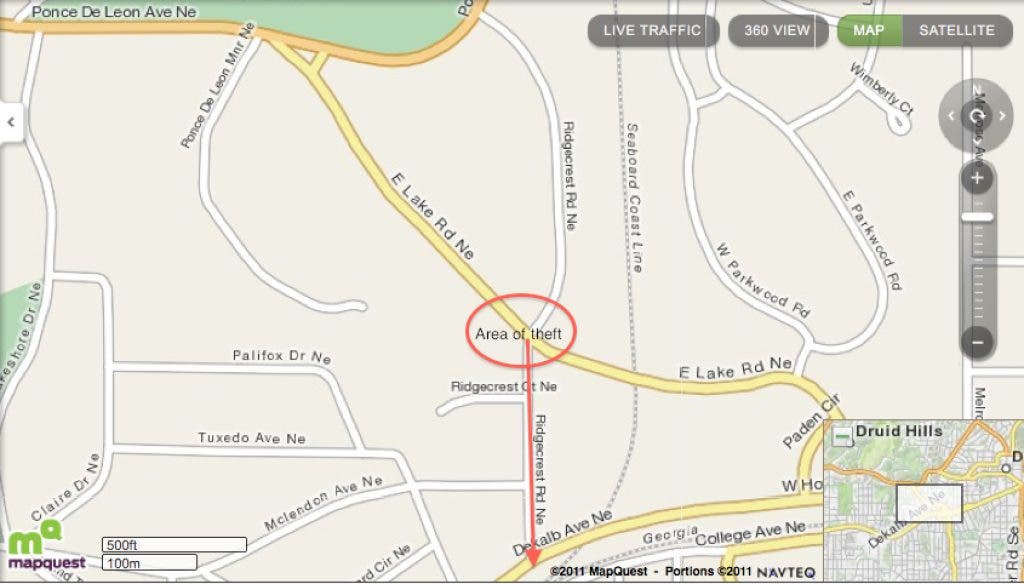The height and width of the screenshot is (584, 1024).
Task: Reset map rotation with the center compass button
Action: point(977,116)
